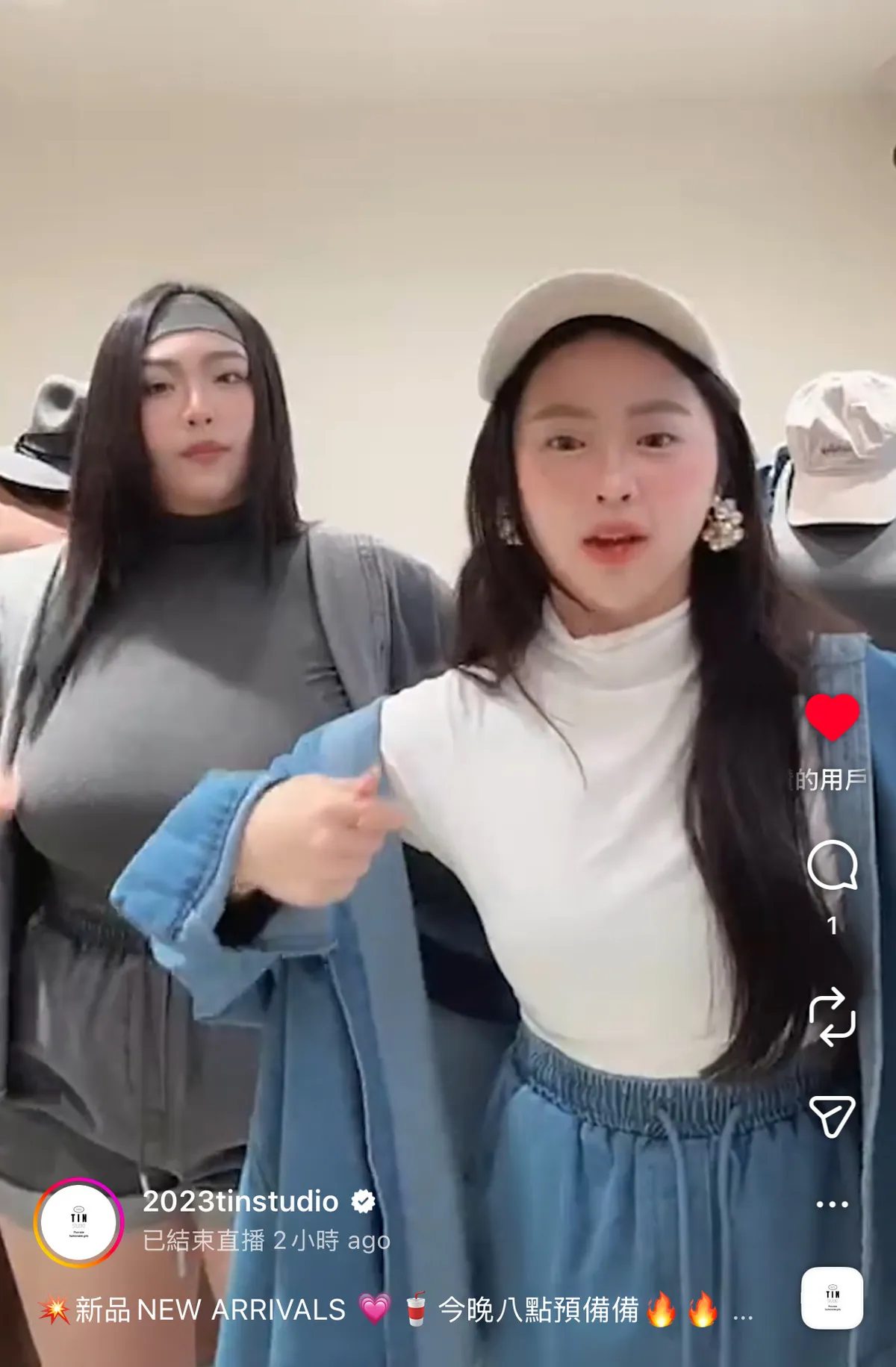Open the 2023tinstudio profile picture

(x=78, y=1223)
